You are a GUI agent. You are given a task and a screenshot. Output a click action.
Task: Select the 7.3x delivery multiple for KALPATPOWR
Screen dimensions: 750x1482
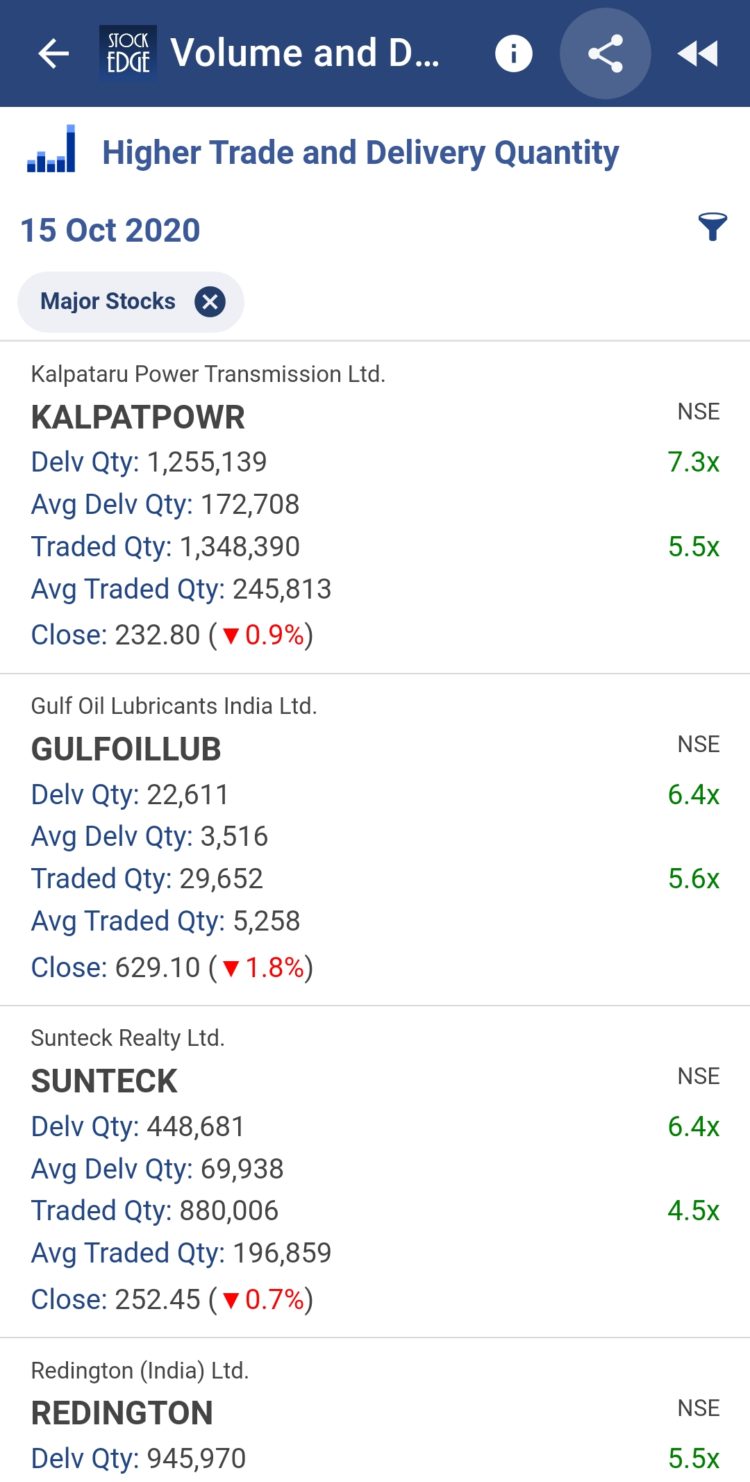pos(694,461)
